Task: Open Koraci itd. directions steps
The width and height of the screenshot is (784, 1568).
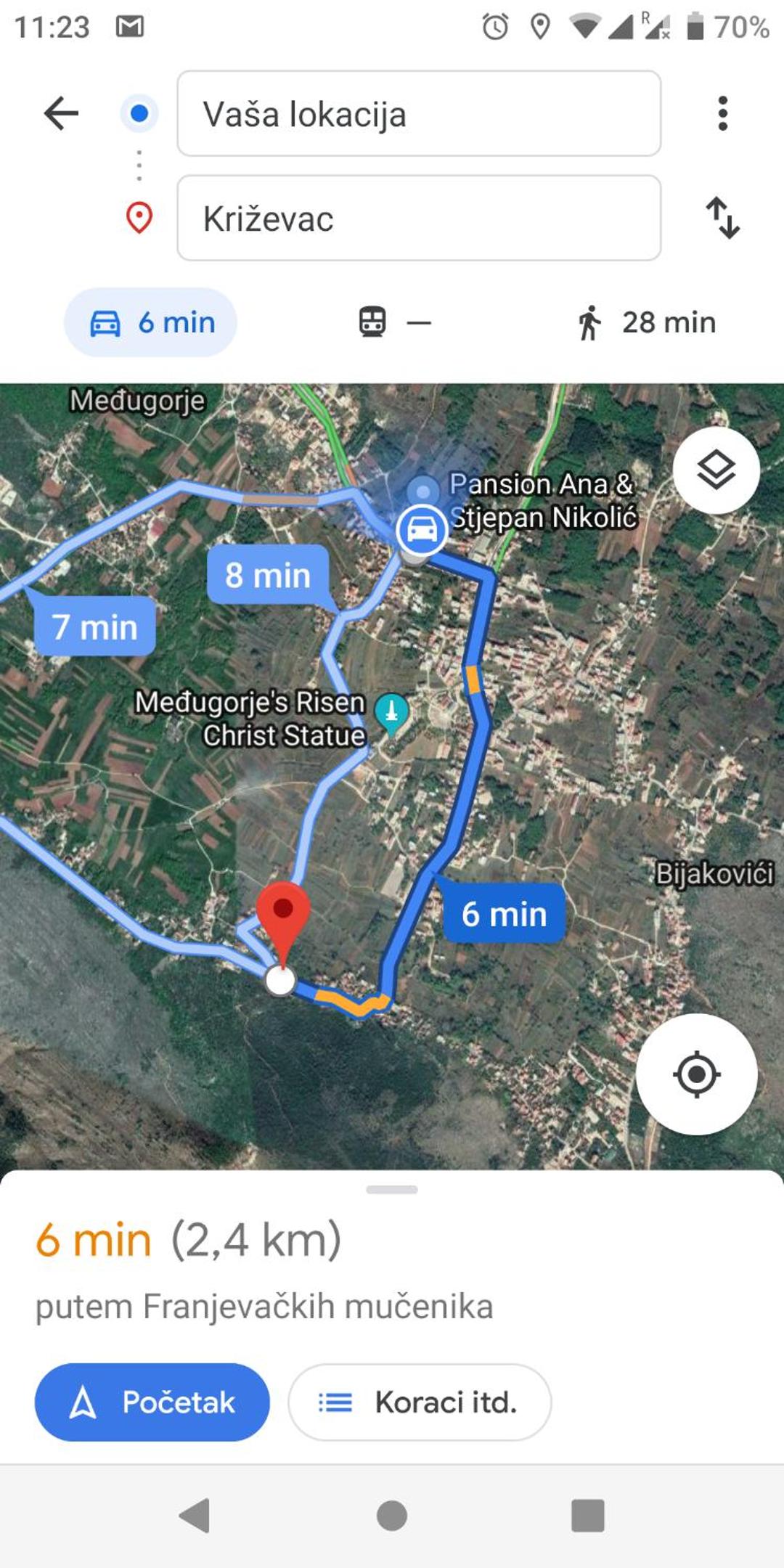Action: (x=420, y=1402)
